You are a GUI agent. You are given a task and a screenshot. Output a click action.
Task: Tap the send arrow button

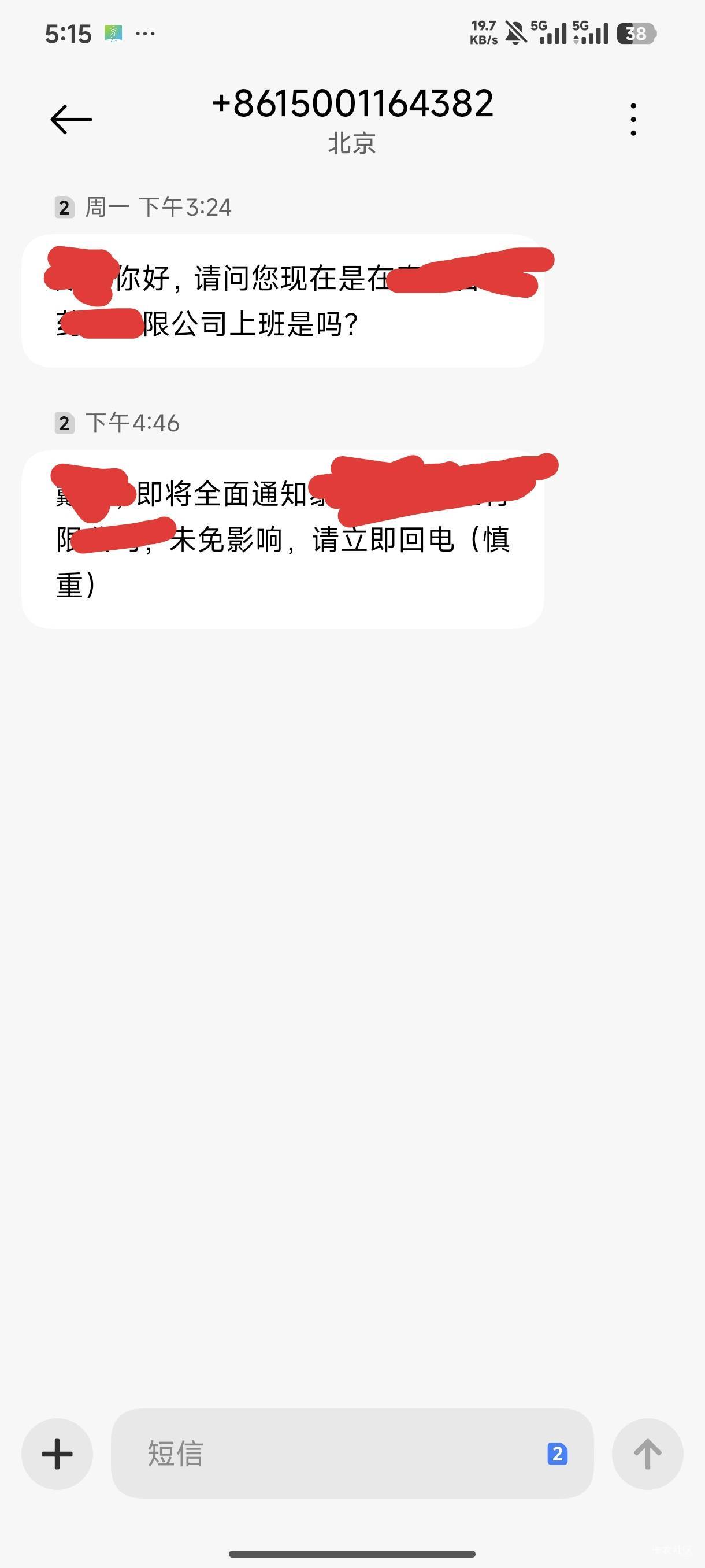pyautogui.click(x=647, y=1454)
